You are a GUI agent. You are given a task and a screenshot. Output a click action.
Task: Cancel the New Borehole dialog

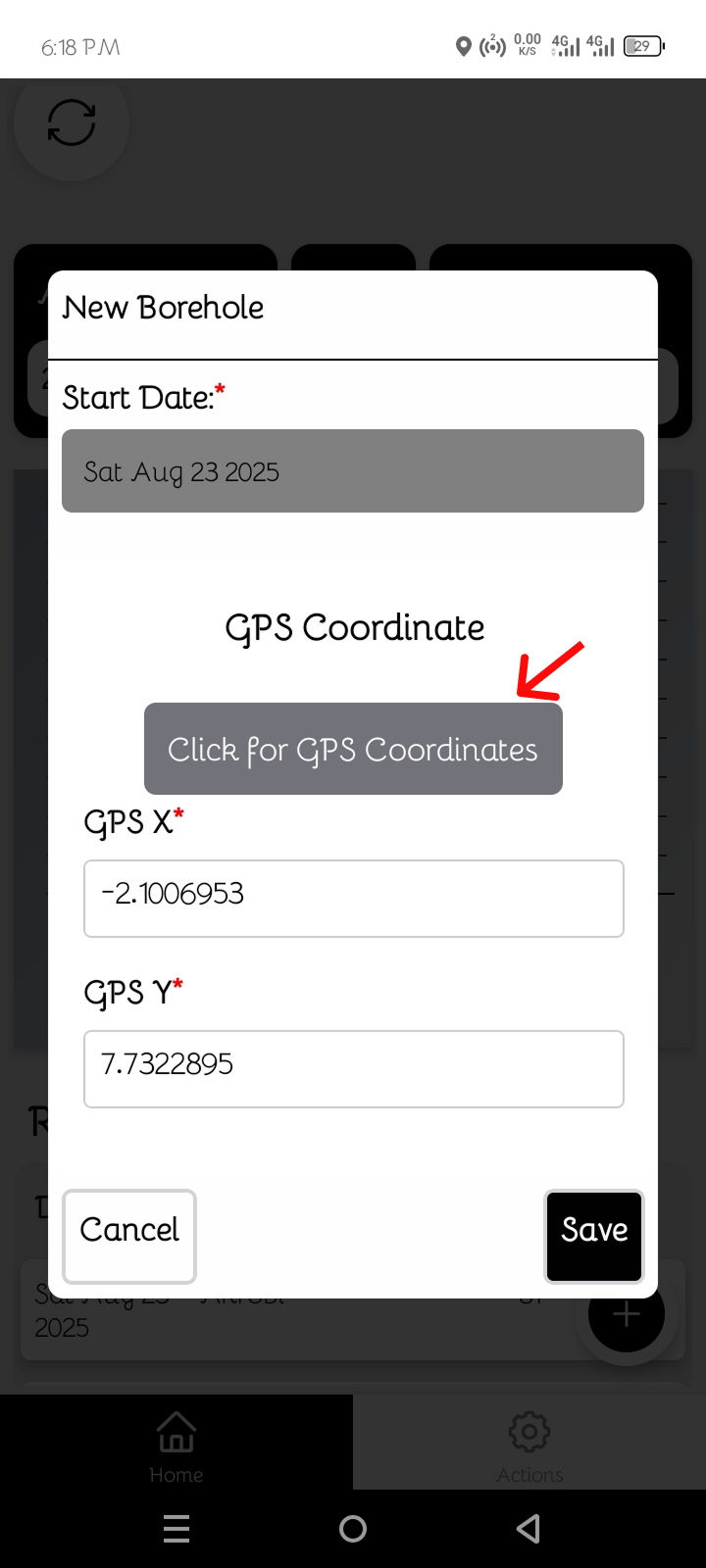(x=129, y=1236)
